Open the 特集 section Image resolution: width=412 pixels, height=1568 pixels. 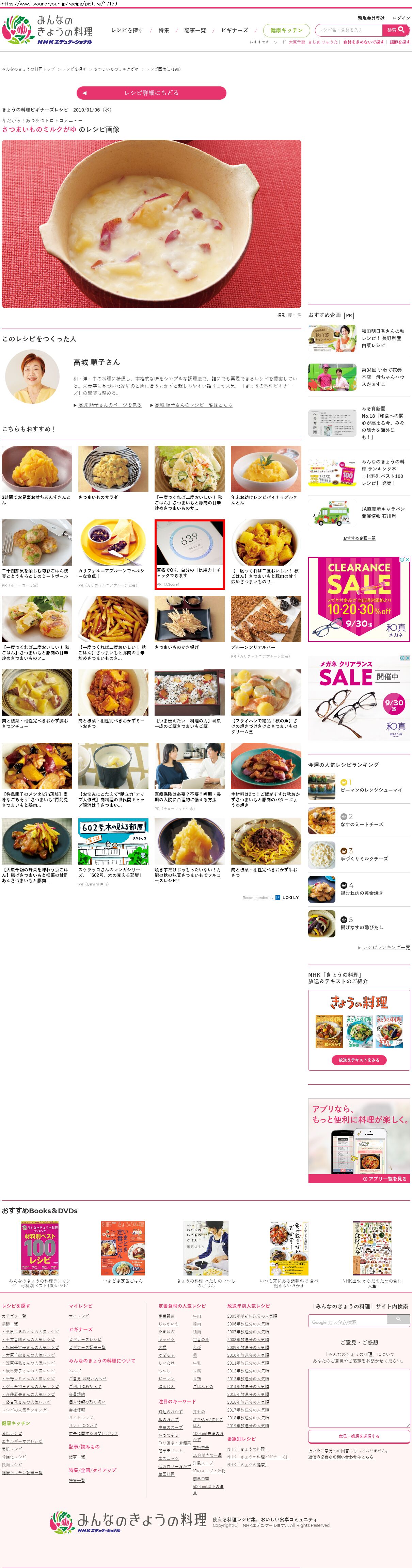(164, 30)
